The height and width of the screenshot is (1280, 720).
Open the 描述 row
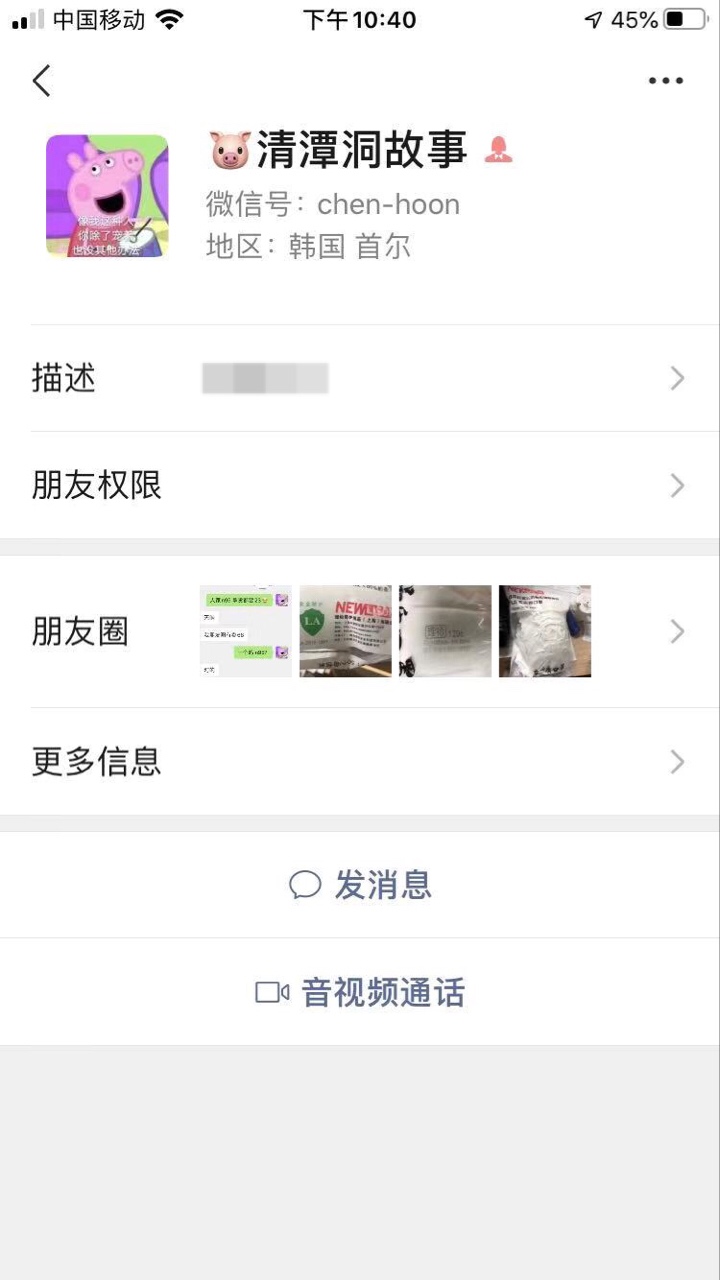pos(360,378)
